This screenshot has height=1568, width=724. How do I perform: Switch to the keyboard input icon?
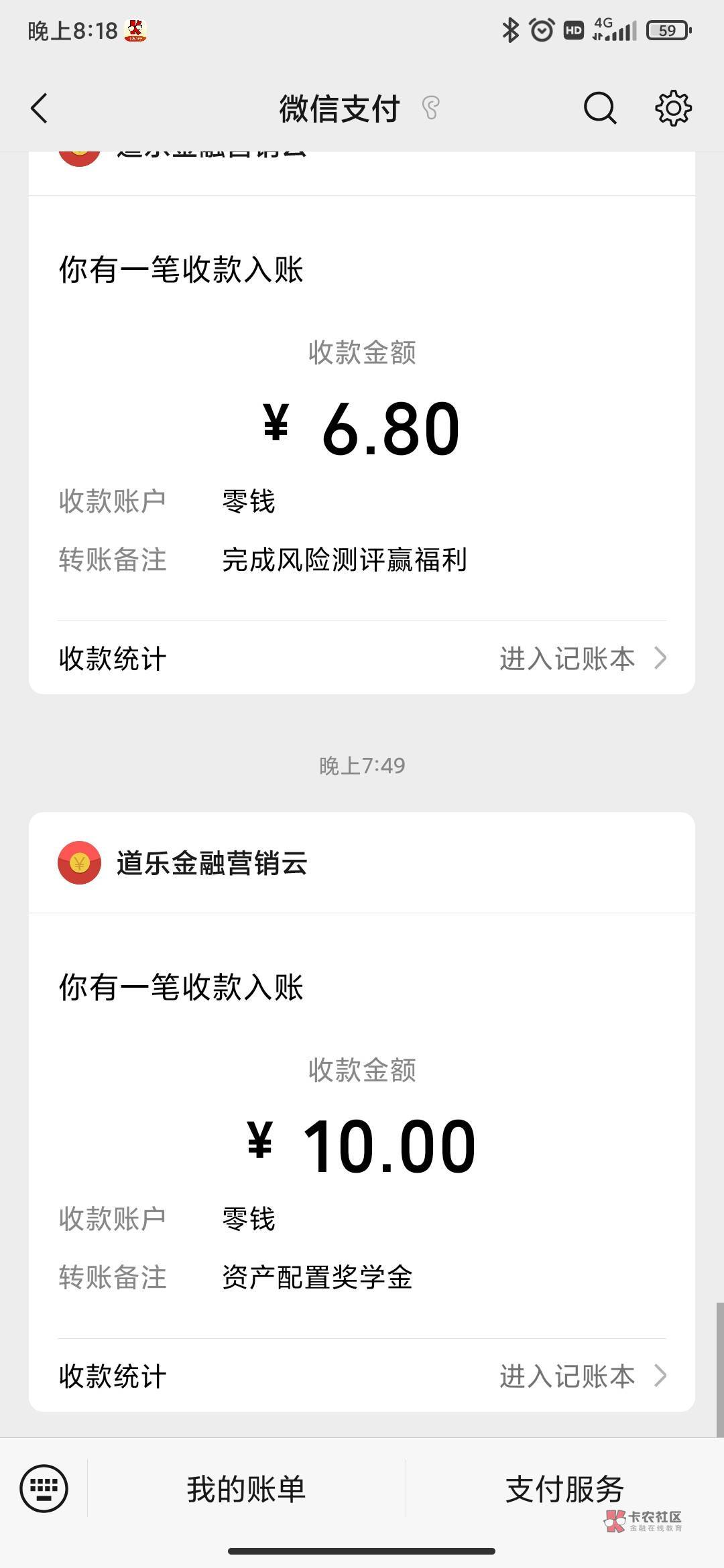pos(44,1490)
